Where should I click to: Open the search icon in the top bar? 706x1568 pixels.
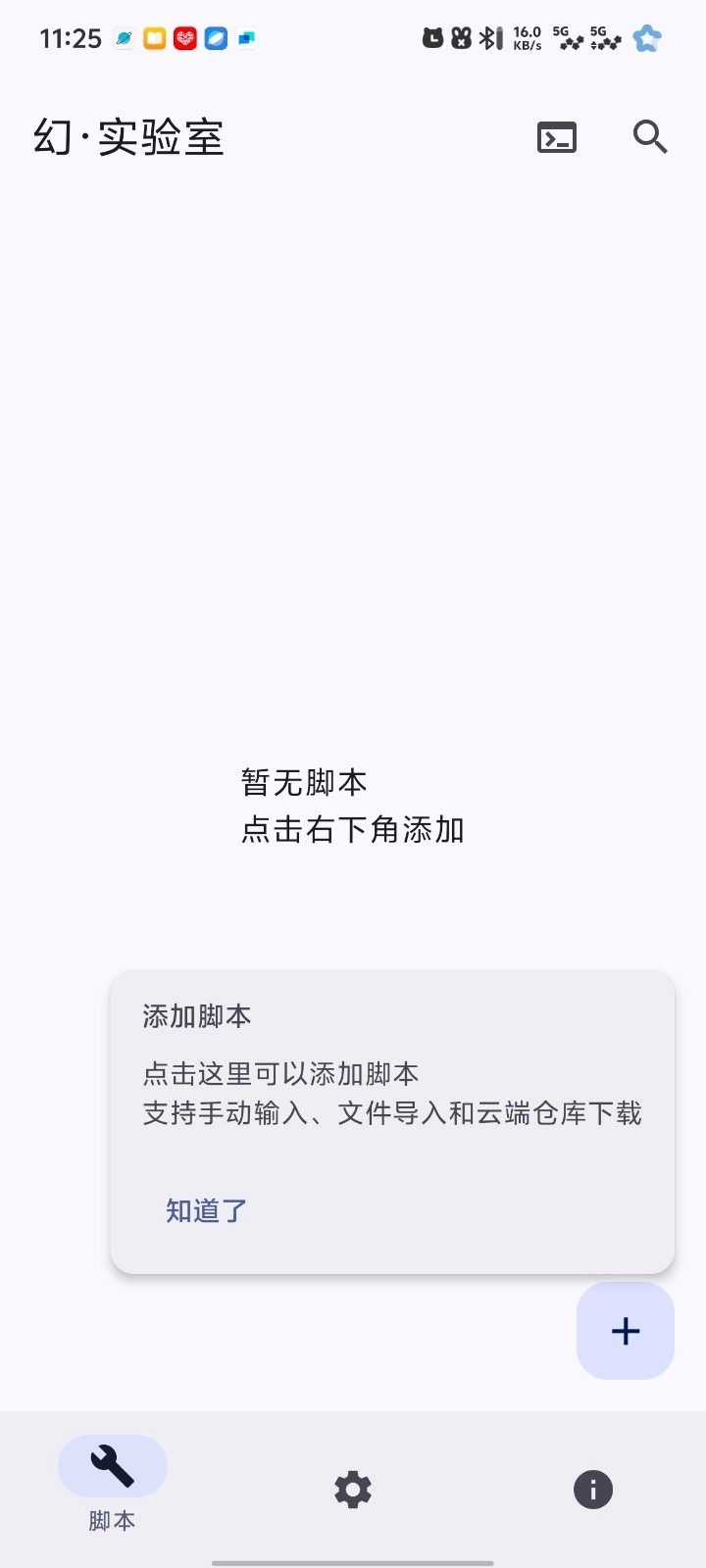pos(650,137)
